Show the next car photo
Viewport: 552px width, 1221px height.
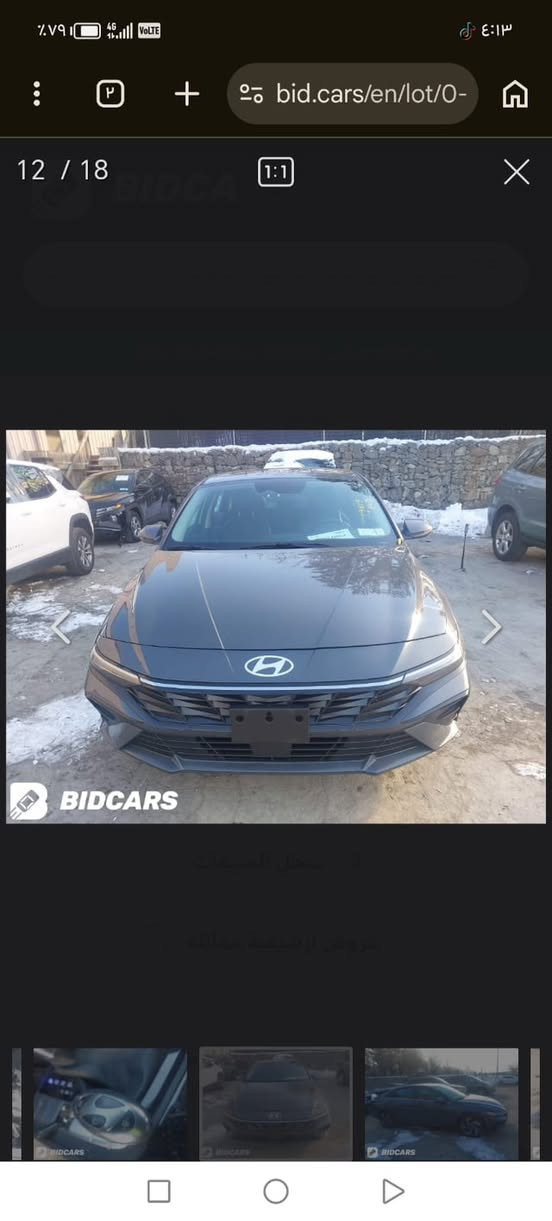coord(491,627)
